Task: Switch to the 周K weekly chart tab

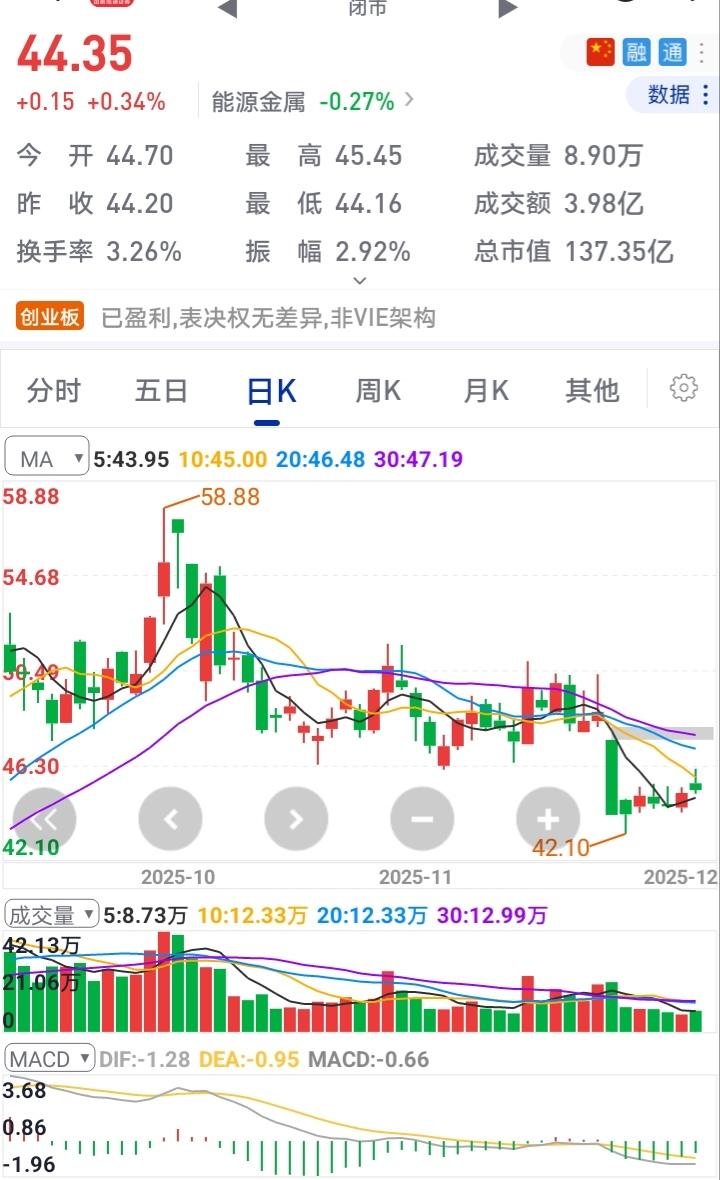Action: point(376,391)
